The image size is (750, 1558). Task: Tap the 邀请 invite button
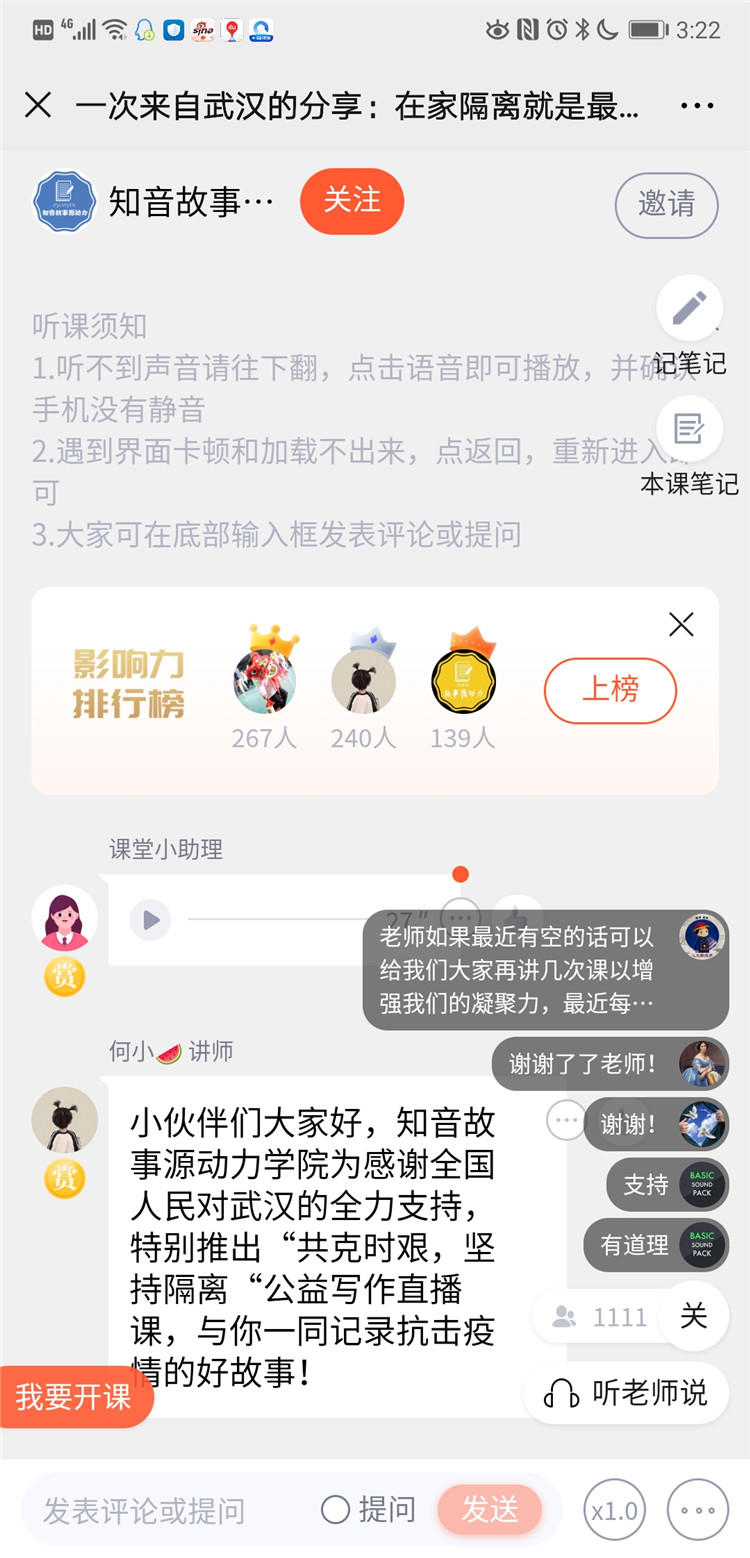666,205
